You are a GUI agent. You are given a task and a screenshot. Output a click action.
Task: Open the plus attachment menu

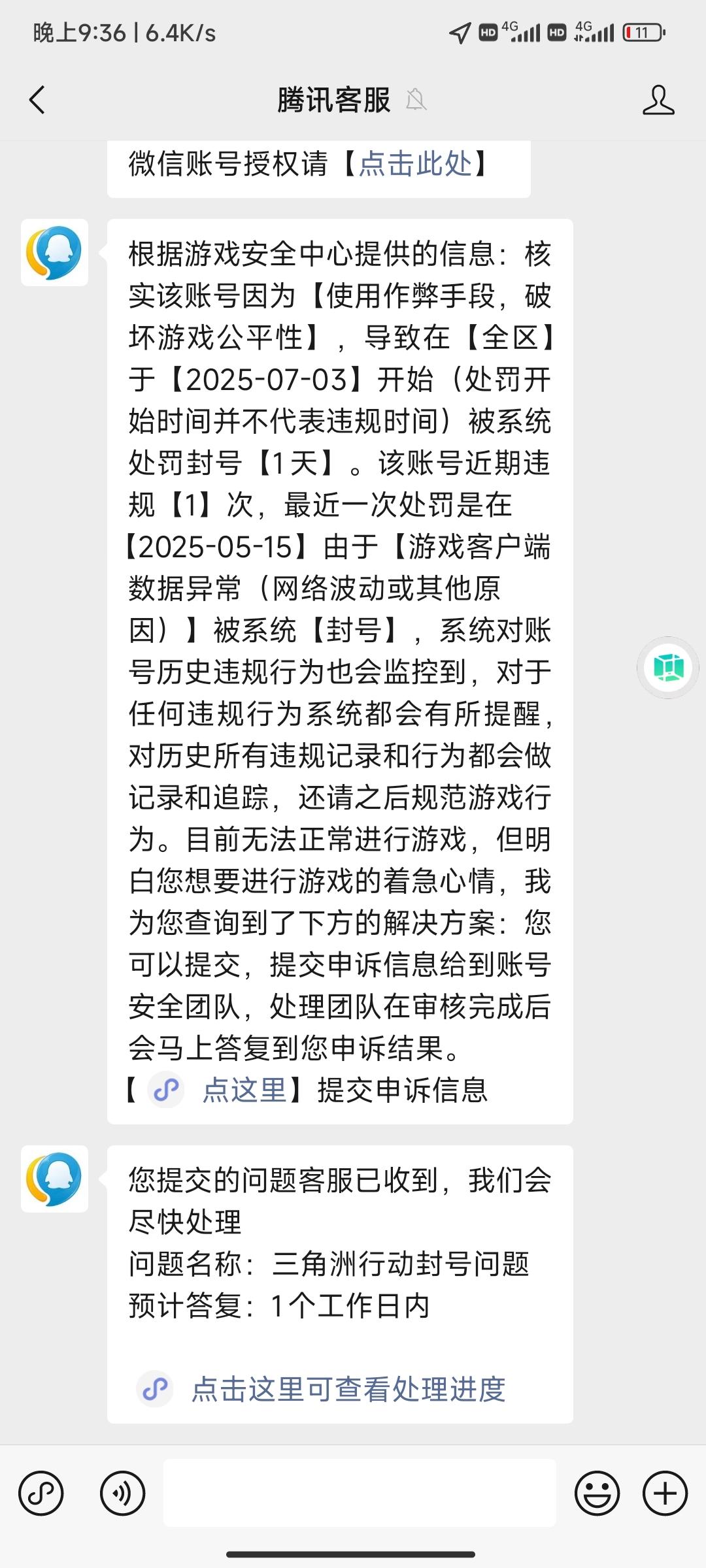(x=665, y=1494)
